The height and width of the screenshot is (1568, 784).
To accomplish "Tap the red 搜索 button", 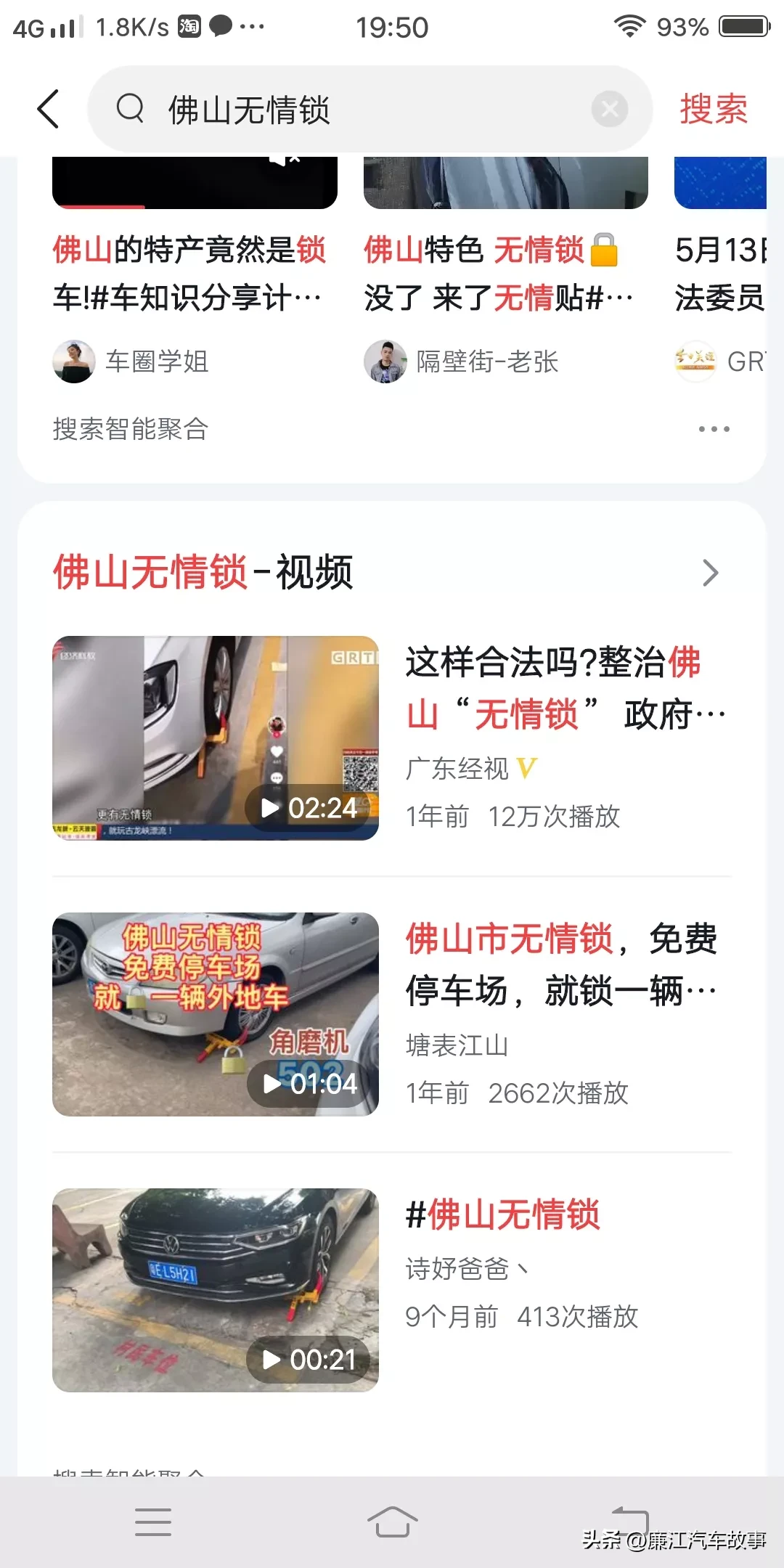I will (713, 110).
